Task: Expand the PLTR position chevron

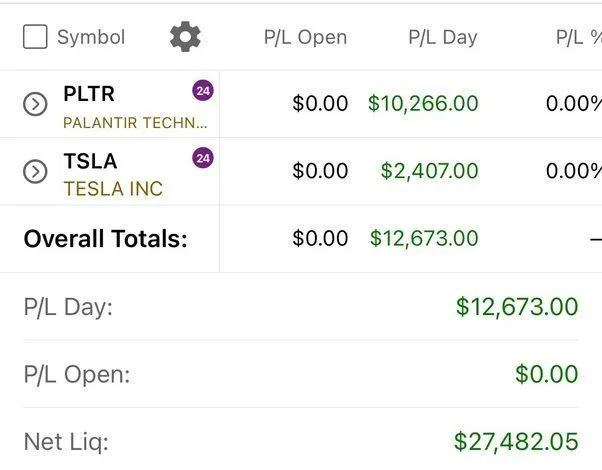Action: (35, 104)
